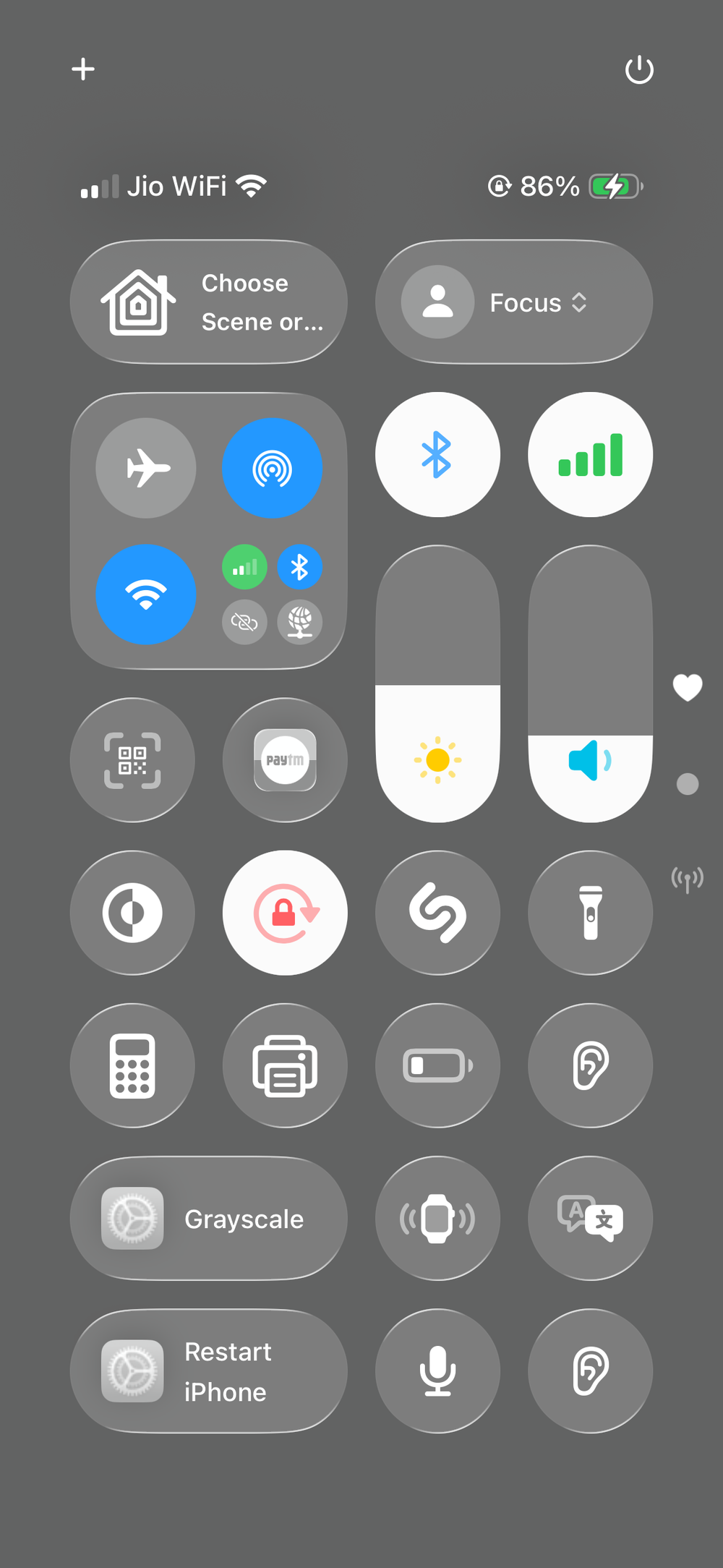Tap the Print Center icon
Screen dimensions: 723x1568
284,1065
